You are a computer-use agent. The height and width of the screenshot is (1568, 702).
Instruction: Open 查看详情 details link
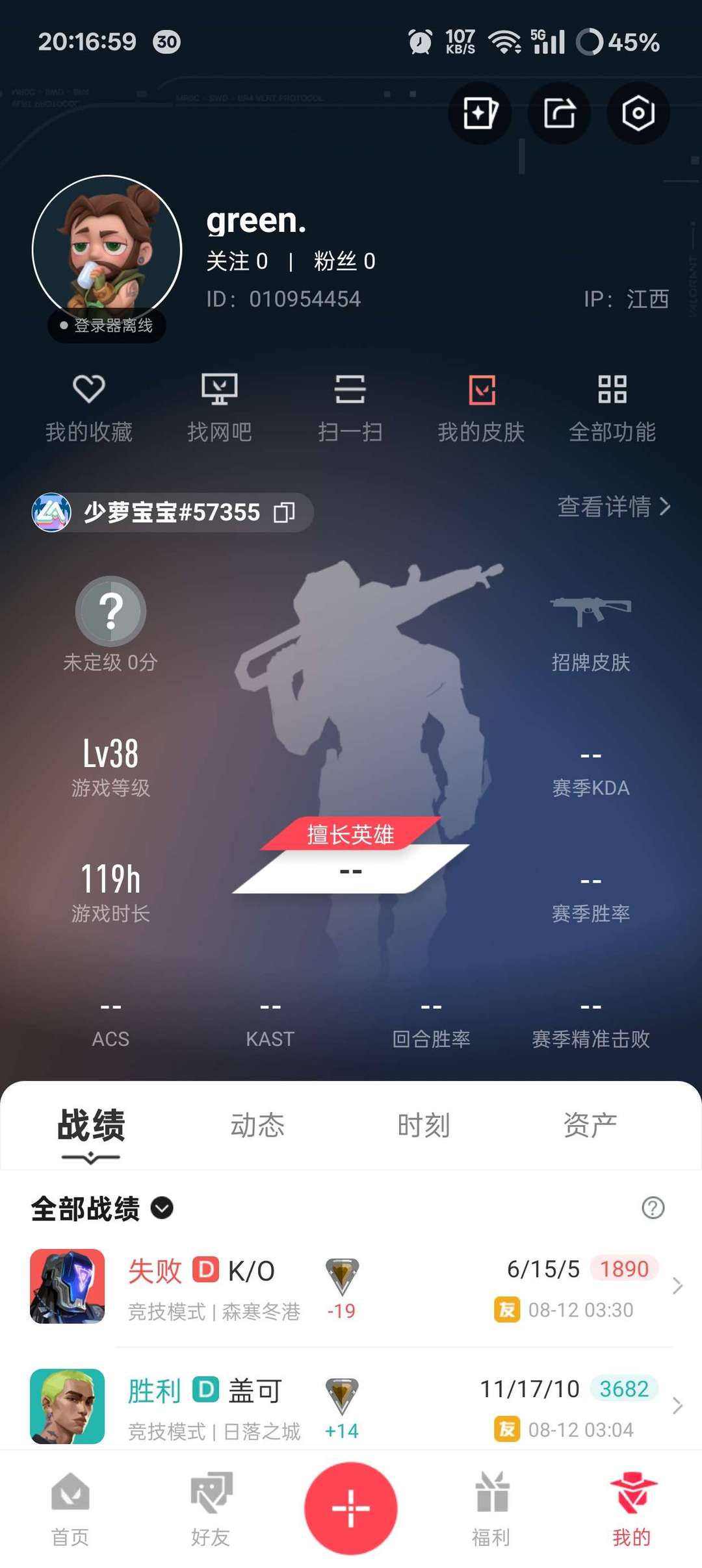[x=614, y=507]
